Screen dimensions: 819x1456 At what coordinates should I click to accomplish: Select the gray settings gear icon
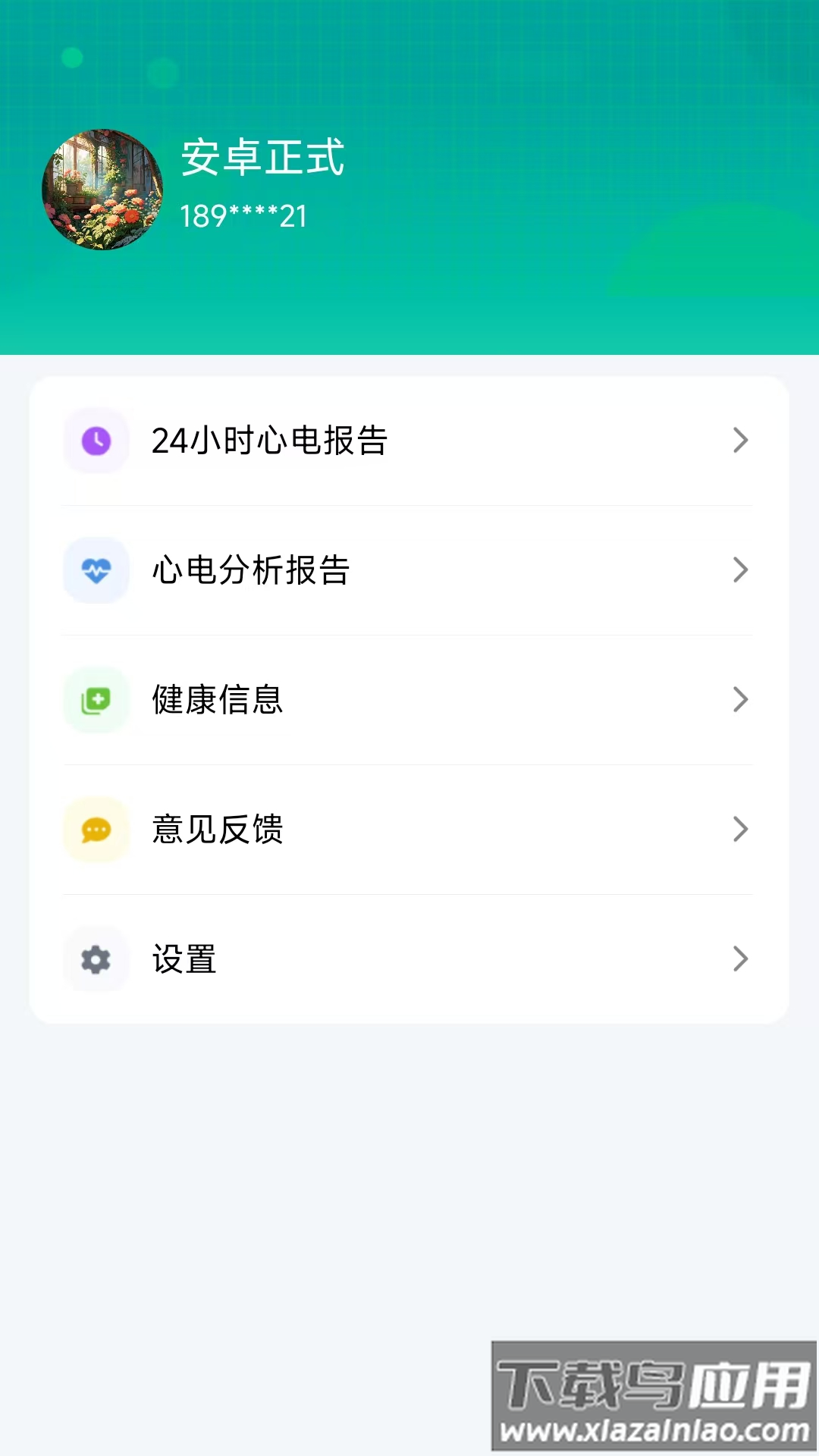pyautogui.click(x=96, y=959)
